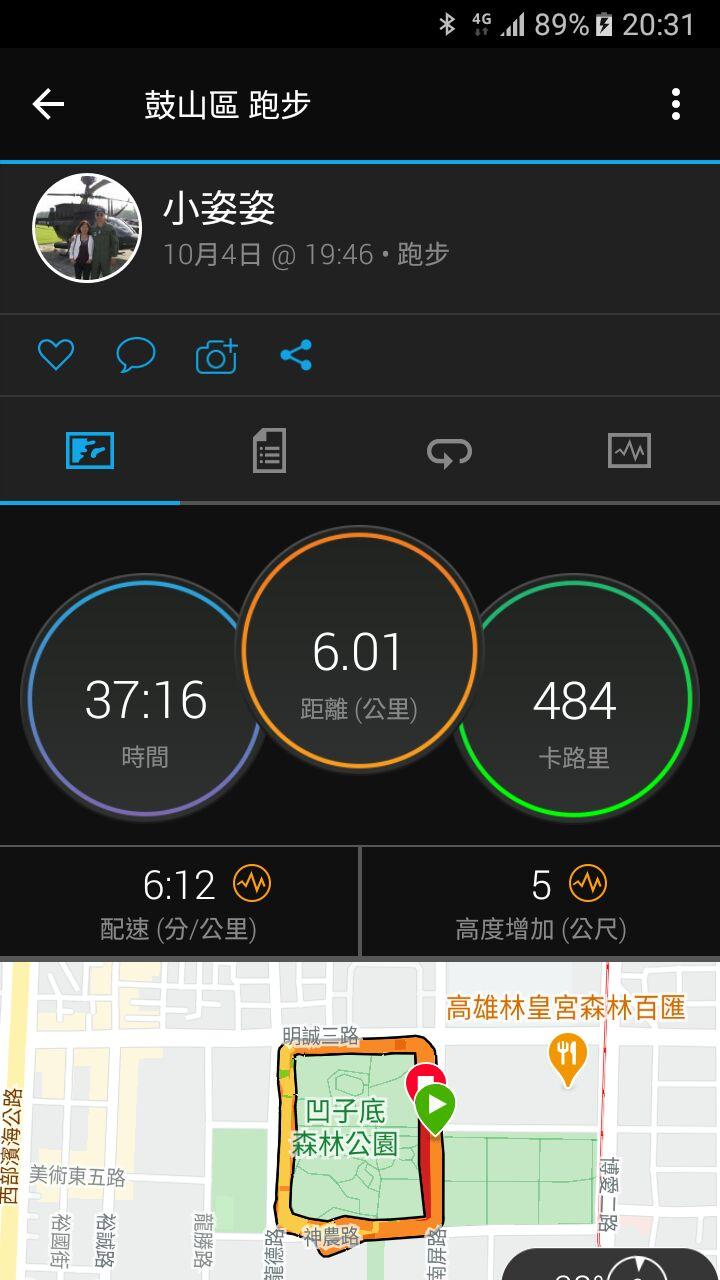Switch to the charts tab
720x1280 pixels.
point(629,451)
